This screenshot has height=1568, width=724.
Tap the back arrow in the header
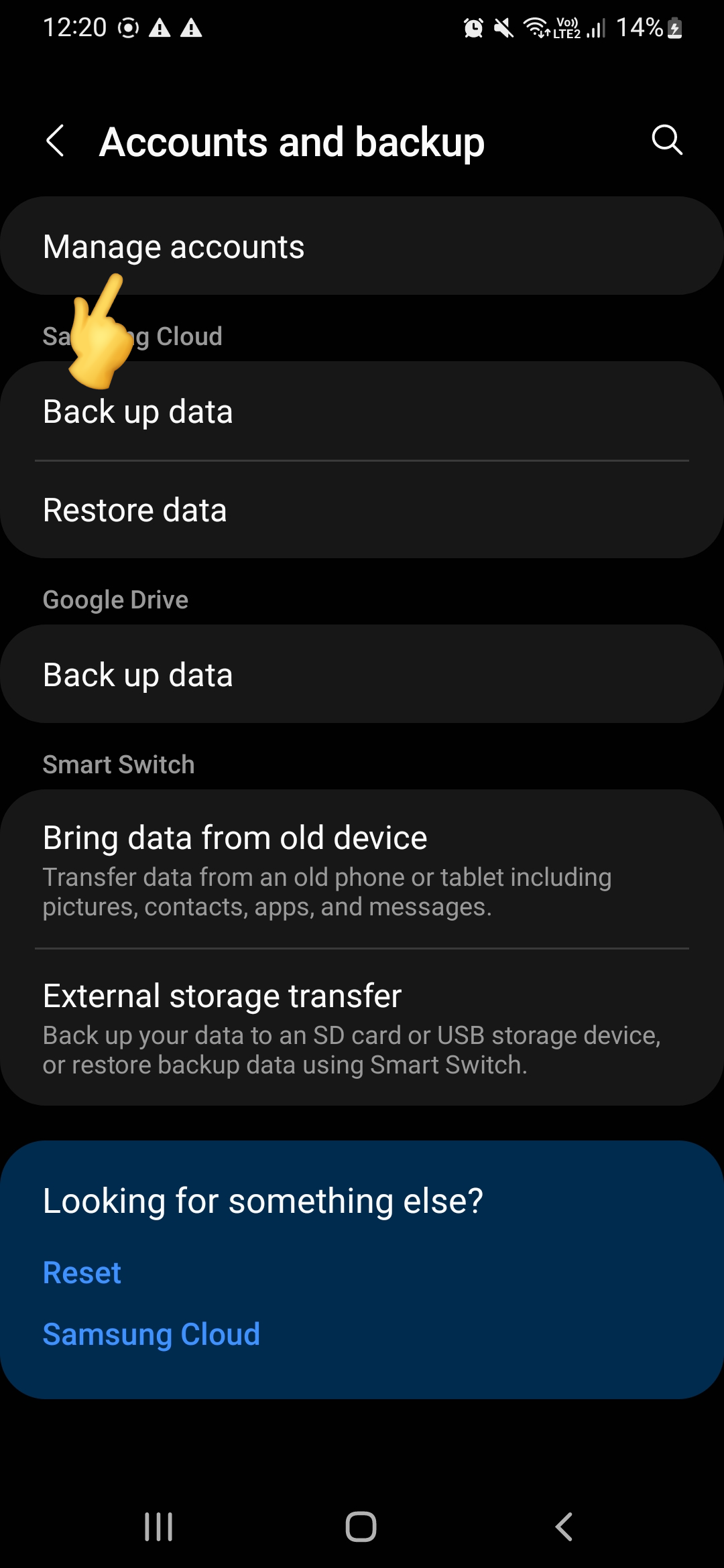pyautogui.click(x=55, y=141)
